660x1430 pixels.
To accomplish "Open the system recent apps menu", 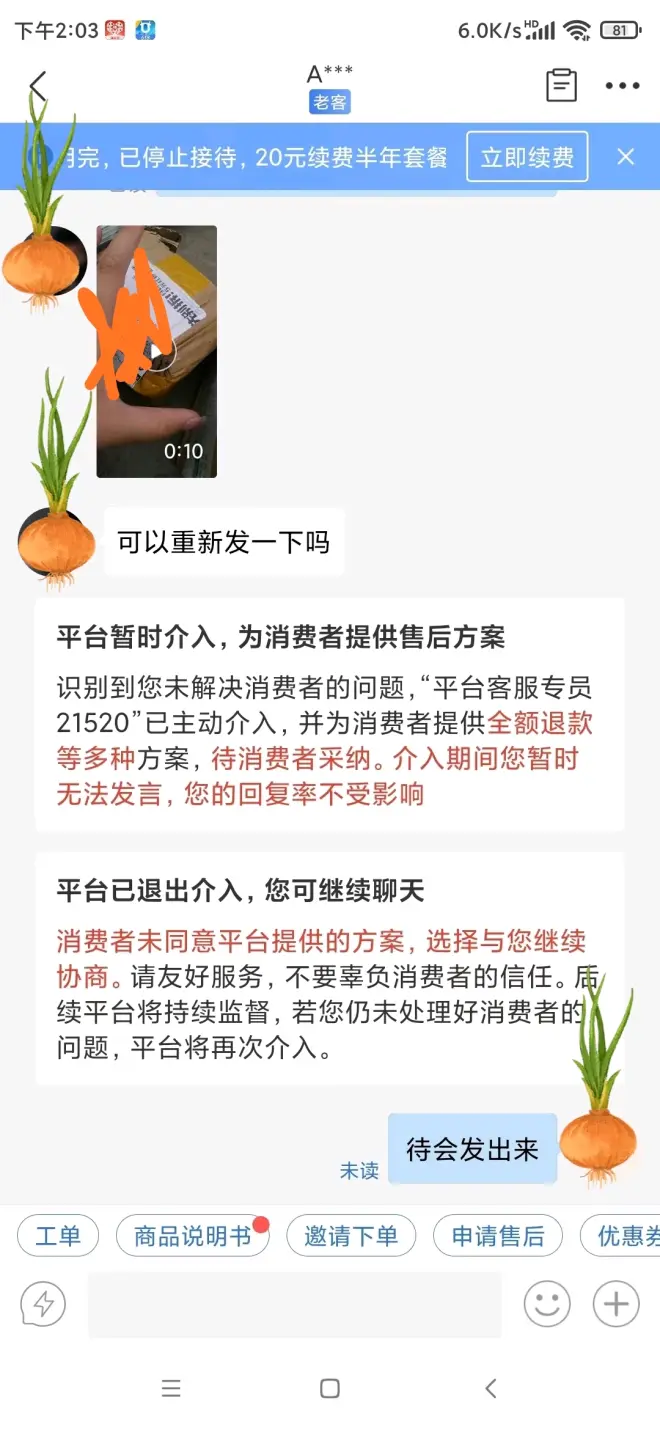I will (171, 1388).
